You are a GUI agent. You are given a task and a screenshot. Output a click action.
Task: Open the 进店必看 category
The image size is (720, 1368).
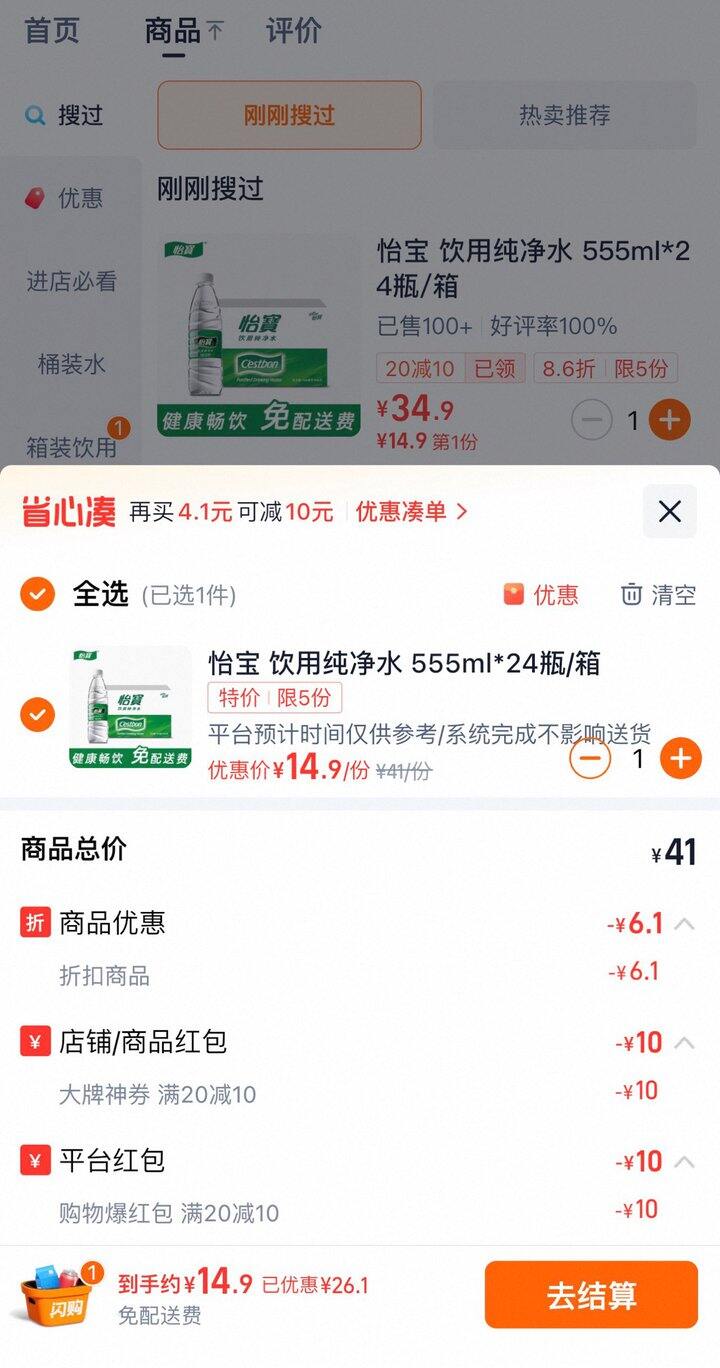pyautogui.click(x=71, y=281)
